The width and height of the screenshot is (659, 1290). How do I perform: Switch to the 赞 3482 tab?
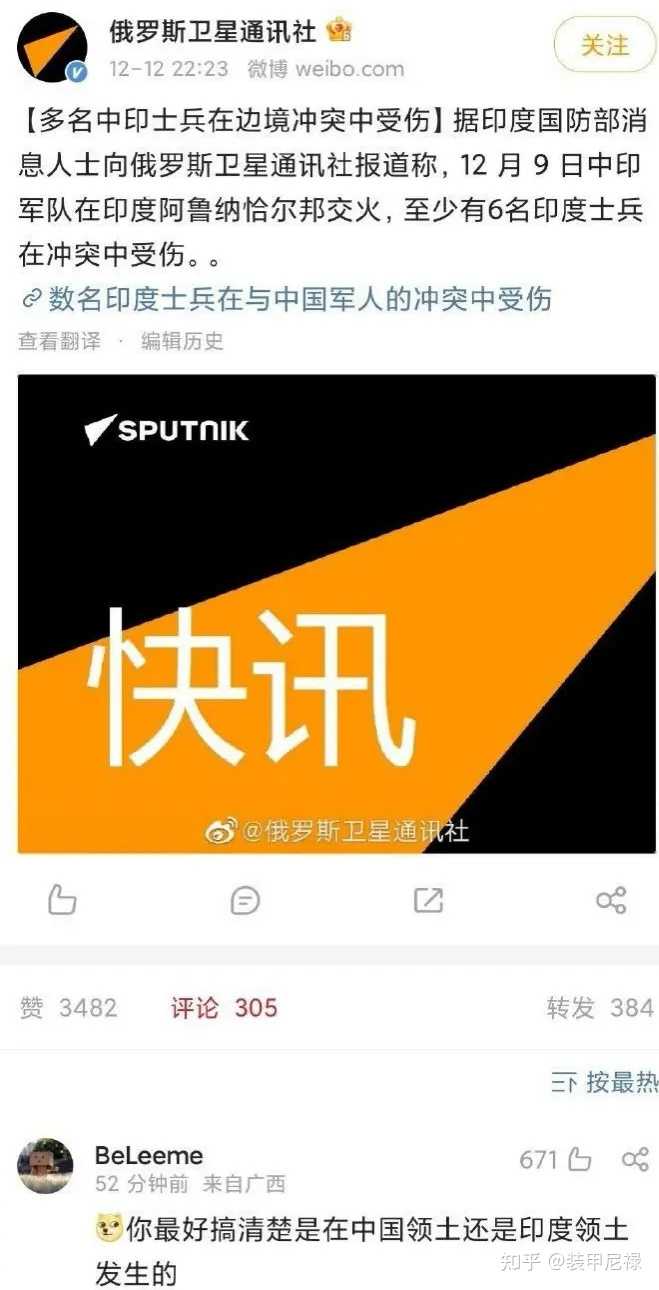[x=68, y=1007]
